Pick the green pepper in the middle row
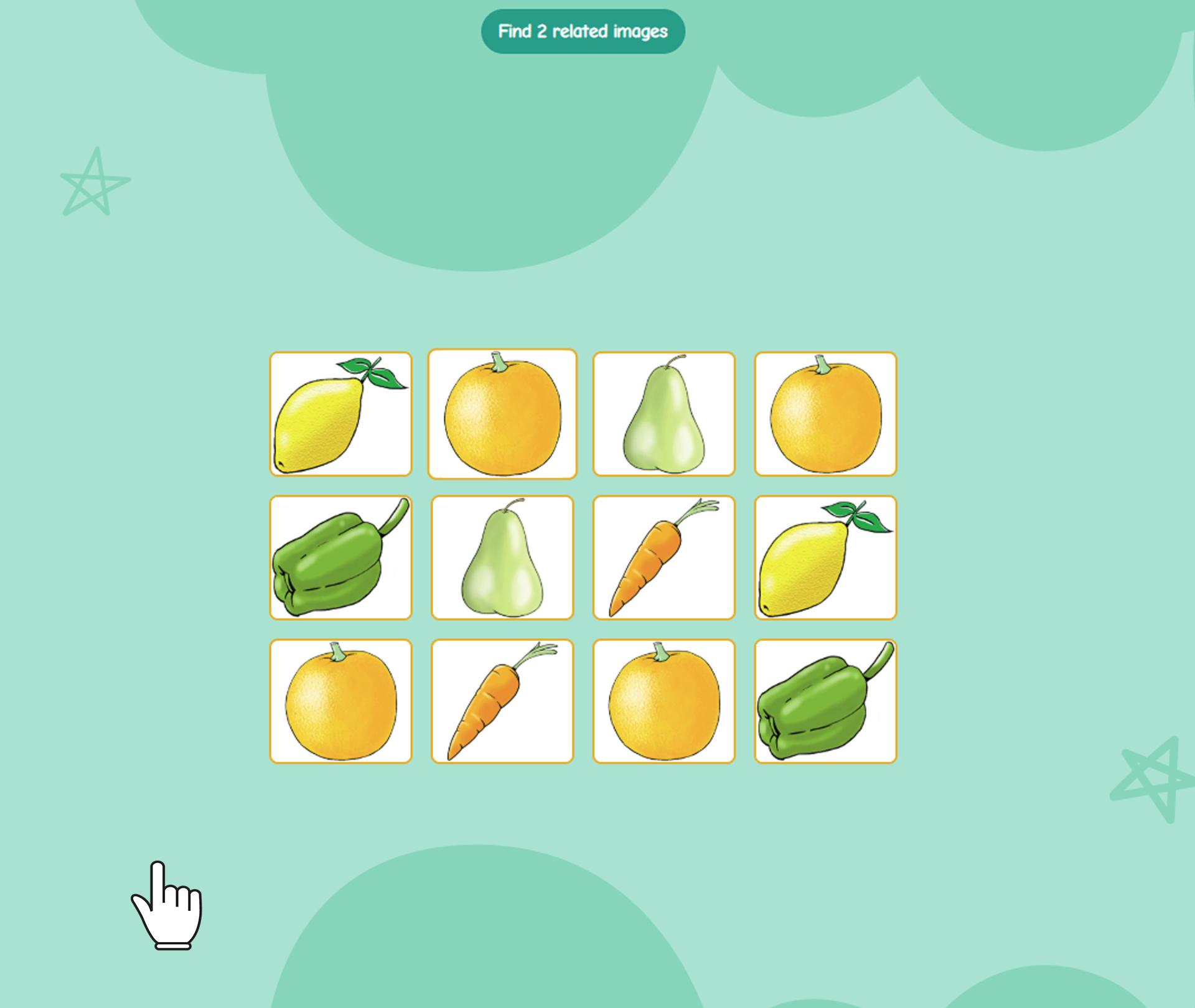The height and width of the screenshot is (1008, 1195). 340,558
